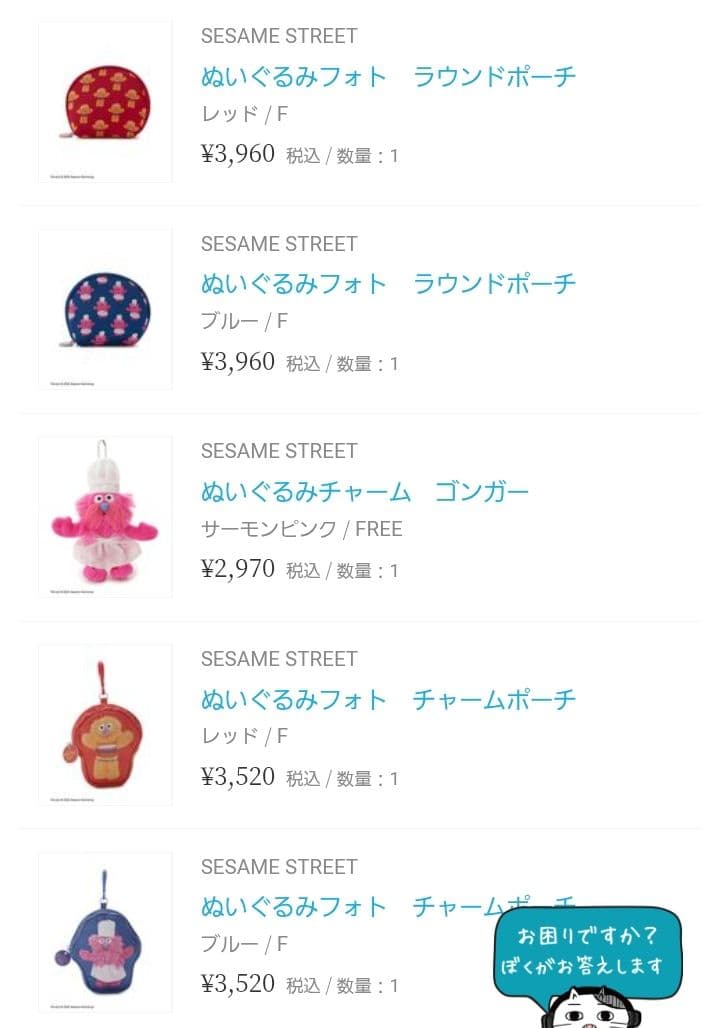Click the first SESAME STREET brand link
This screenshot has width=720, height=1028.
tap(279, 36)
